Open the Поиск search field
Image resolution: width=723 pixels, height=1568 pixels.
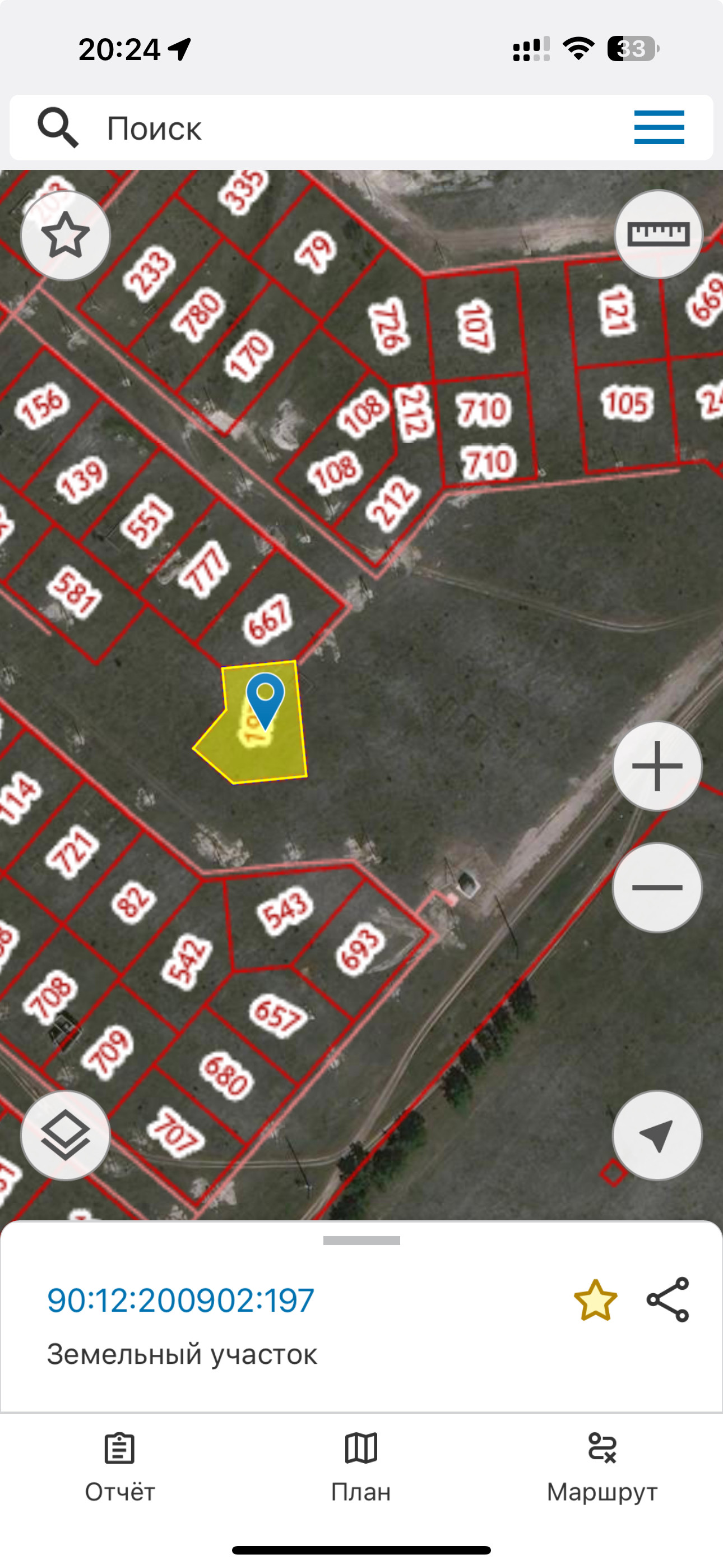(304, 128)
